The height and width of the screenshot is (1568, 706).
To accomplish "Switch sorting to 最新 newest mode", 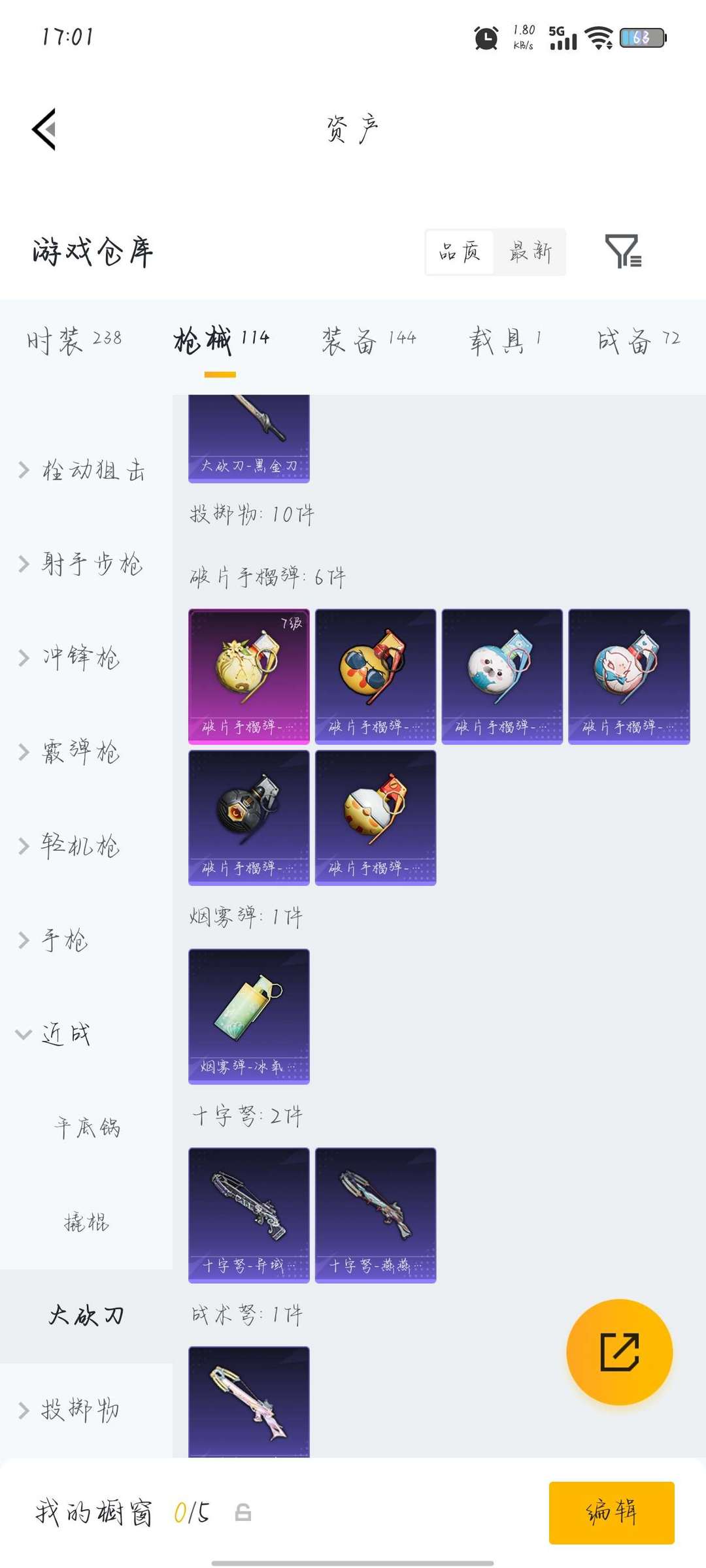I will pos(531,252).
